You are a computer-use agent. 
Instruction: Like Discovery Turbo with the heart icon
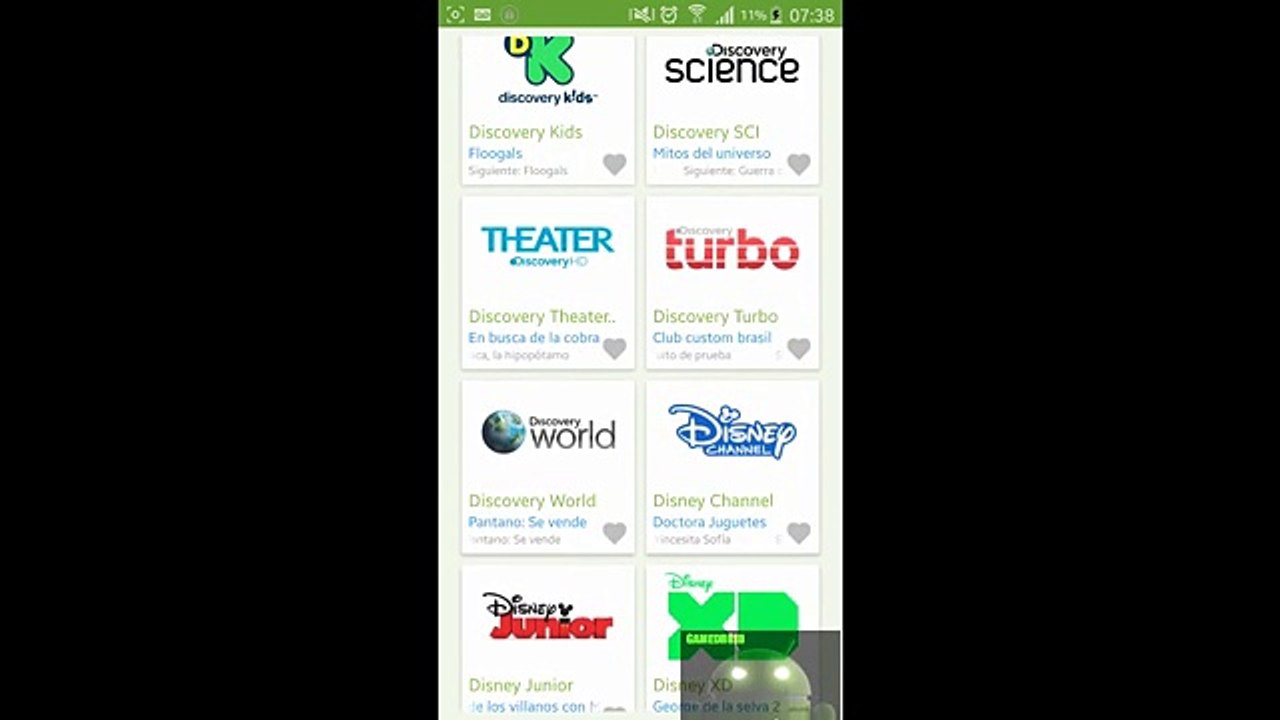(798, 348)
